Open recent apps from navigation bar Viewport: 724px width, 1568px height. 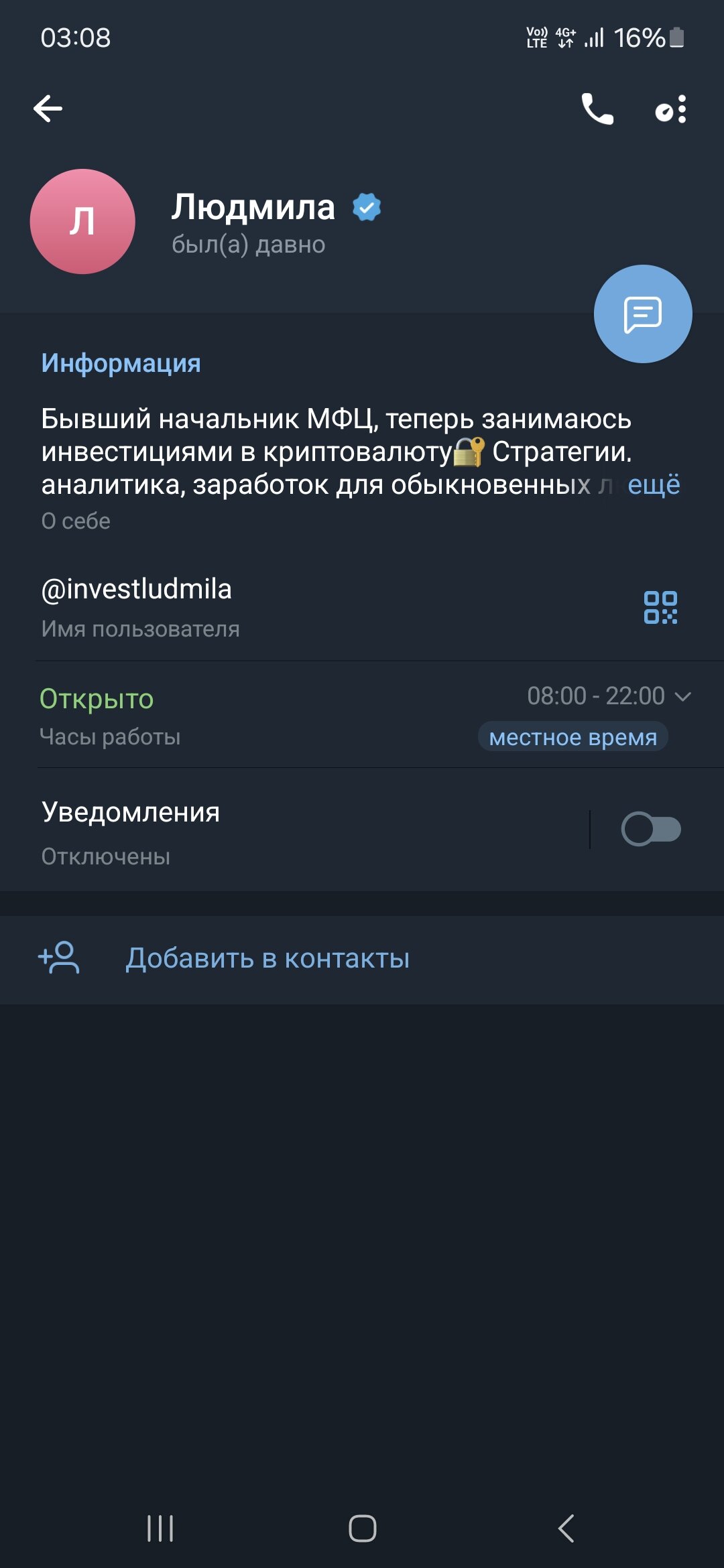point(160,1528)
